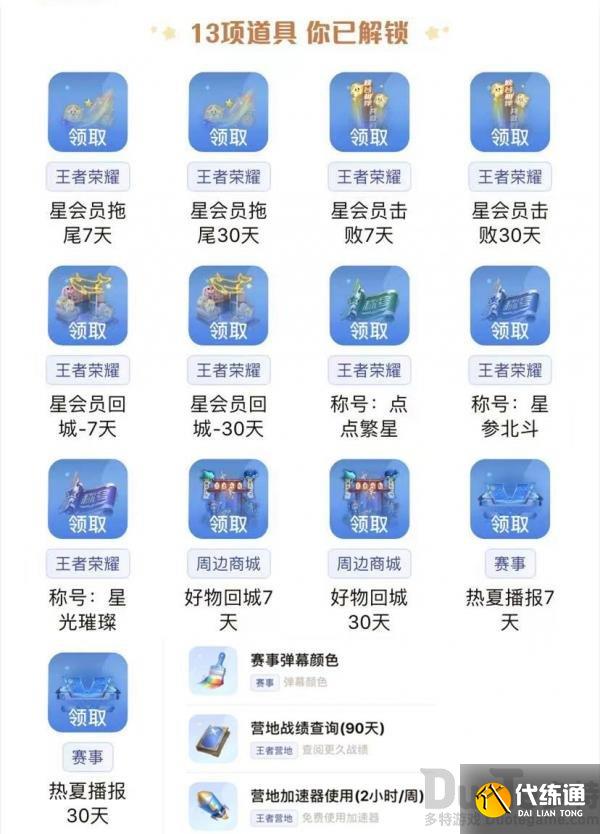Claim 好物回城30天 from 周边商城

click(x=369, y=522)
